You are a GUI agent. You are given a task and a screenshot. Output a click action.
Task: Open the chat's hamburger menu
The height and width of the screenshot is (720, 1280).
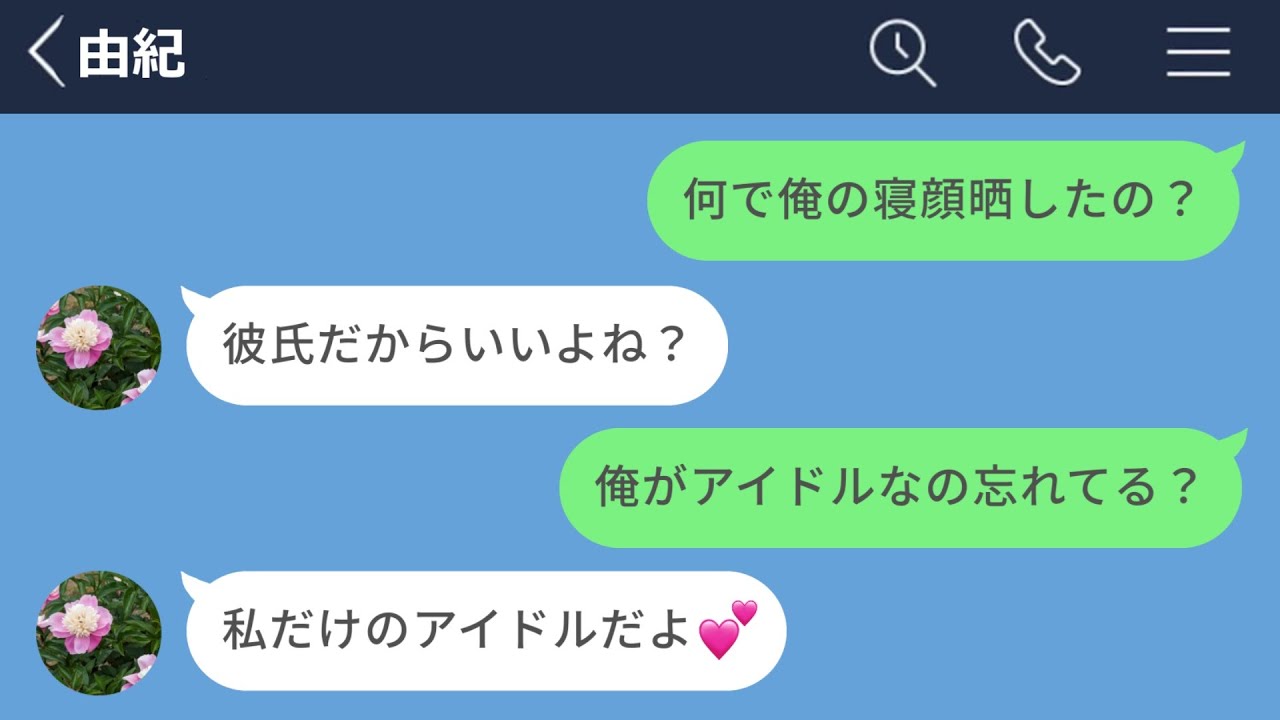point(1197,53)
